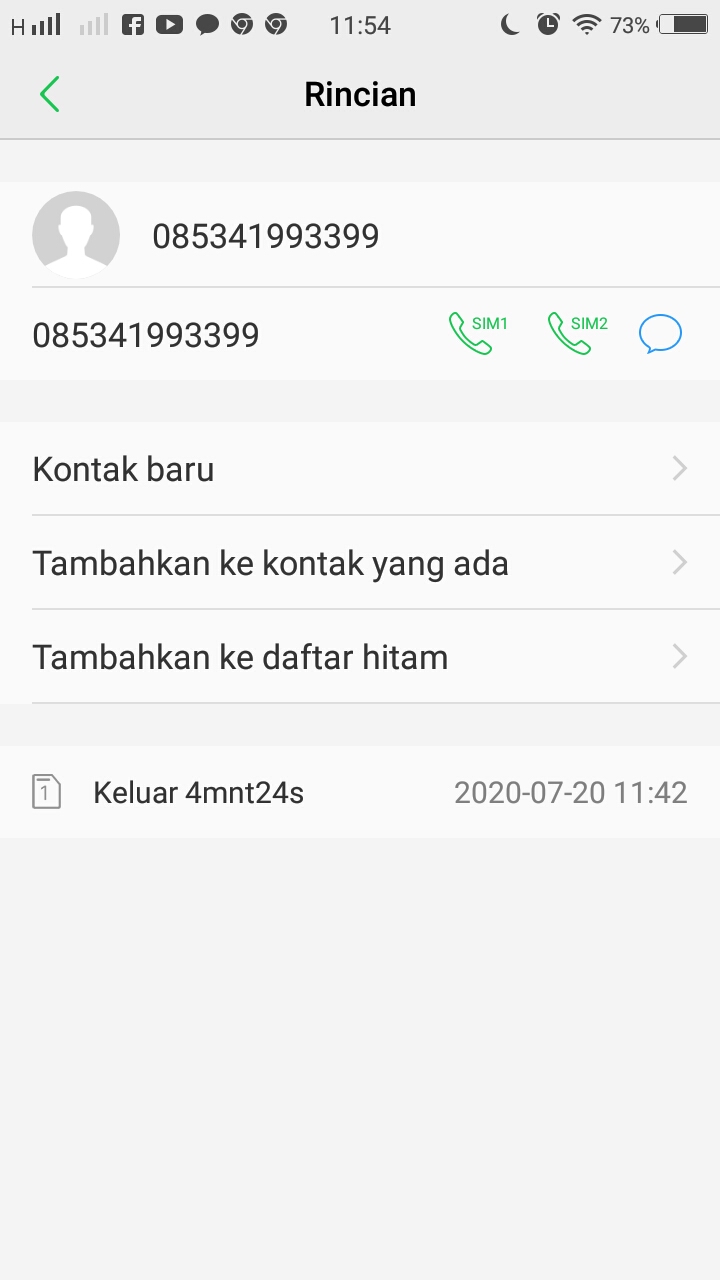Call the number using SIM2
720x1280 pixels.
[x=575, y=330]
